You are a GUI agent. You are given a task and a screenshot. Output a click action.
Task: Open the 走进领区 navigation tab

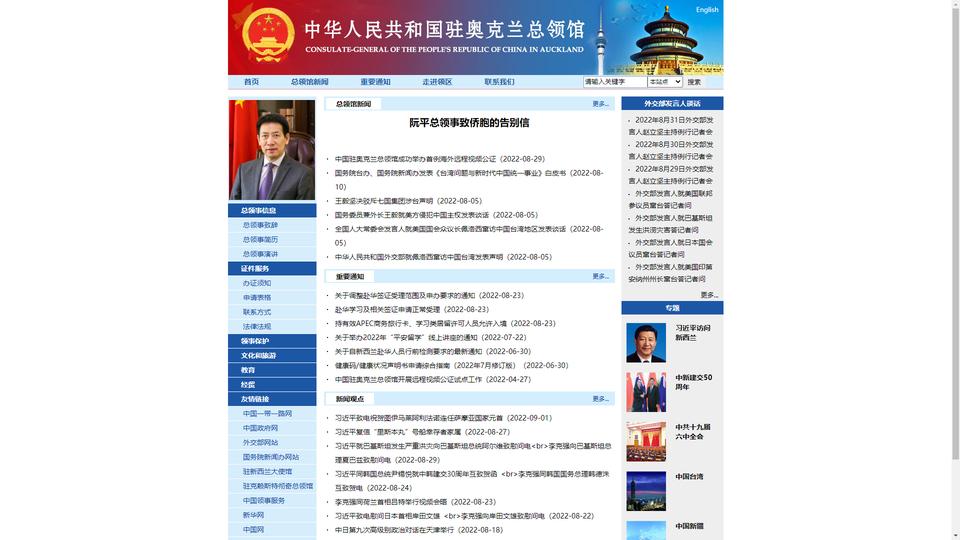point(437,82)
